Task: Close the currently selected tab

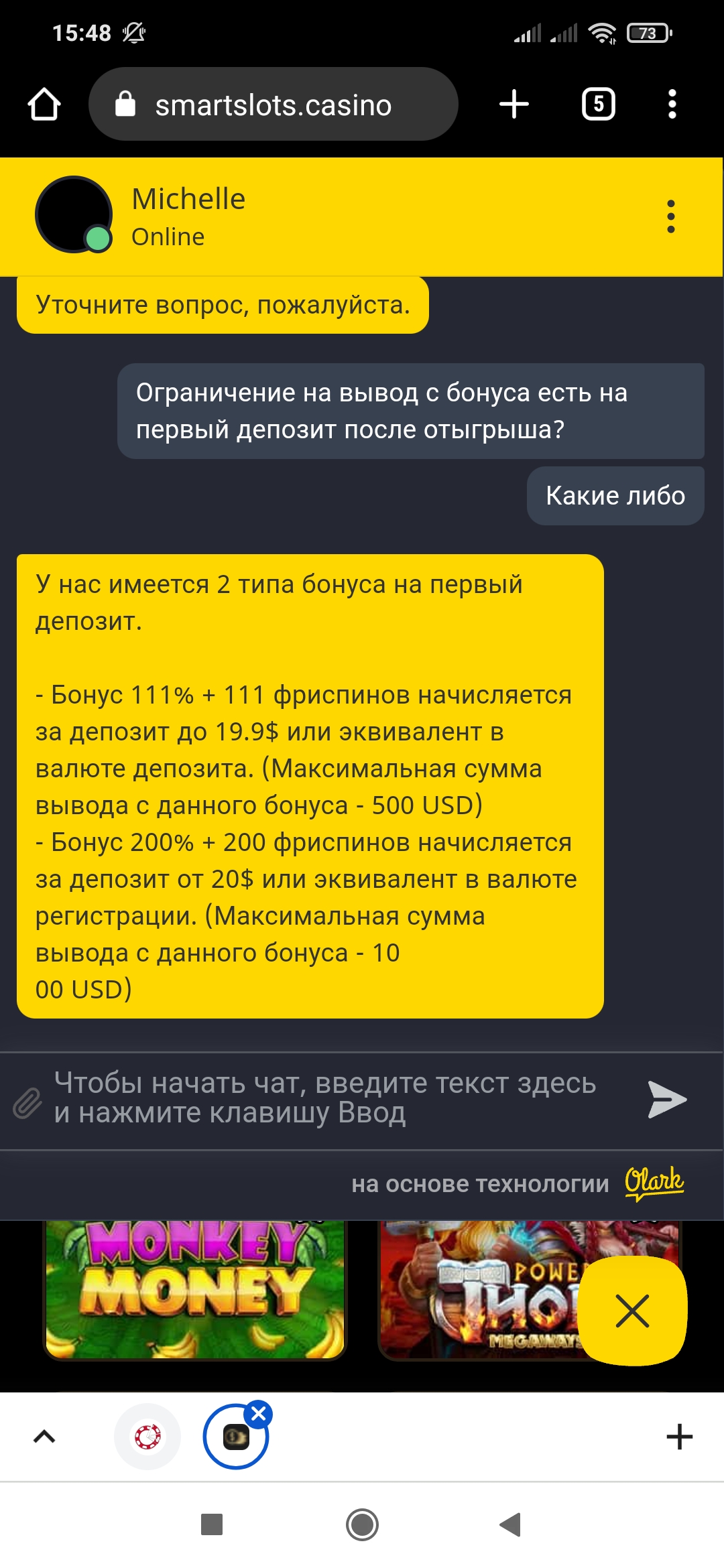Action: click(259, 1414)
